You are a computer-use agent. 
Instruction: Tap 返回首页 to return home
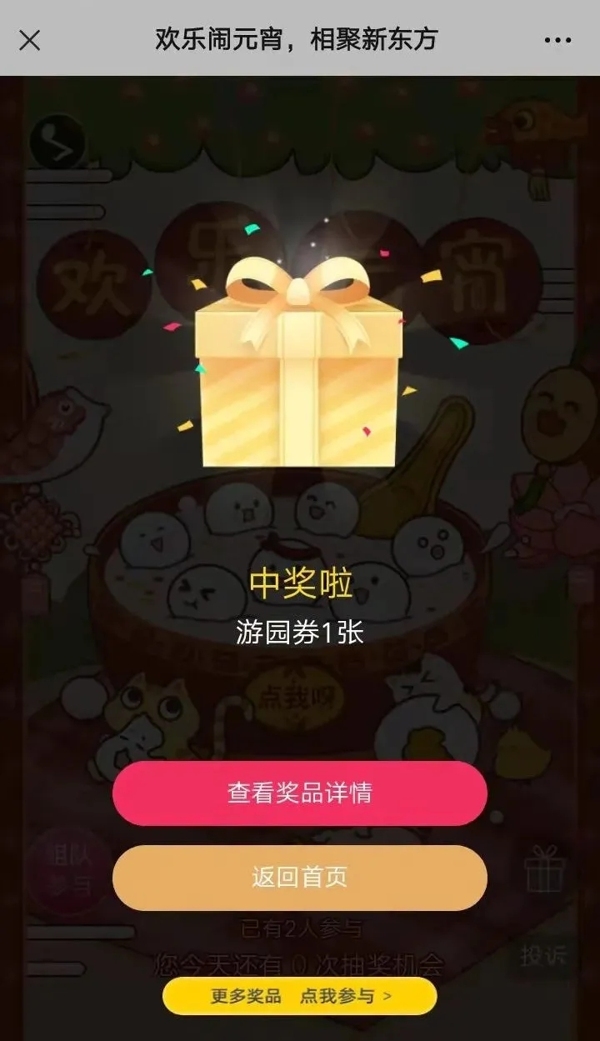coord(300,877)
